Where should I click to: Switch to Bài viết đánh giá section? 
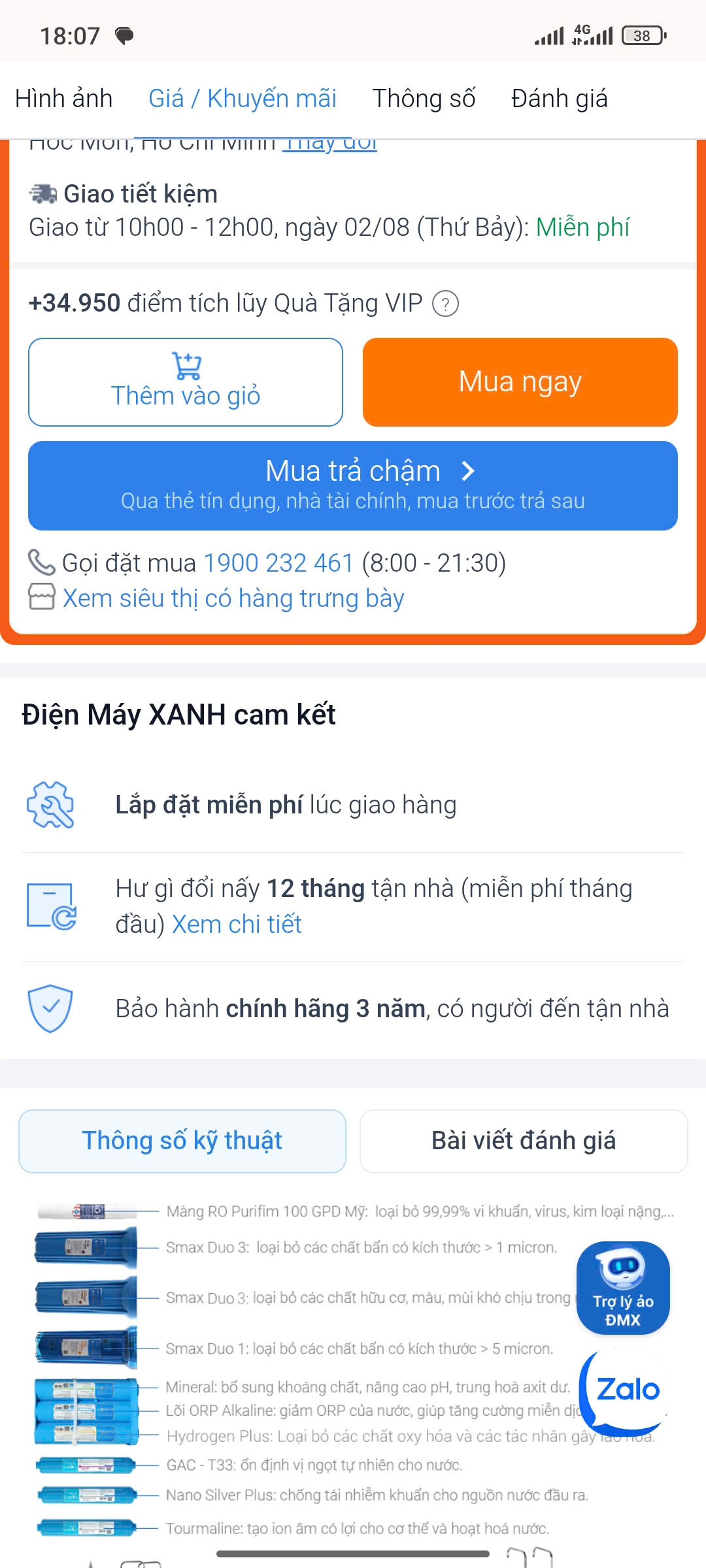pyautogui.click(x=523, y=1141)
